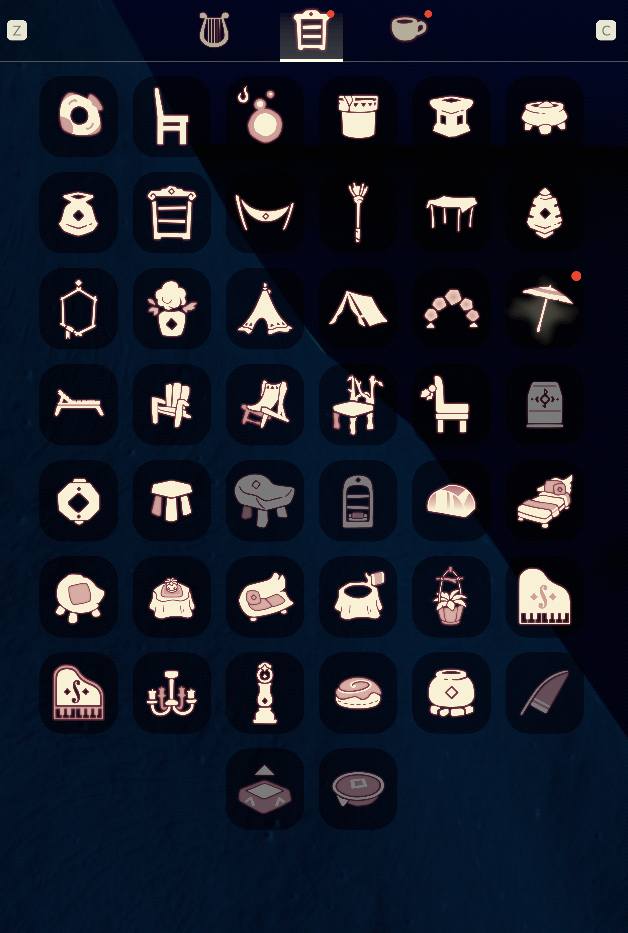Switch to the teacup tab
The image size is (628, 933).
coord(407,28)
